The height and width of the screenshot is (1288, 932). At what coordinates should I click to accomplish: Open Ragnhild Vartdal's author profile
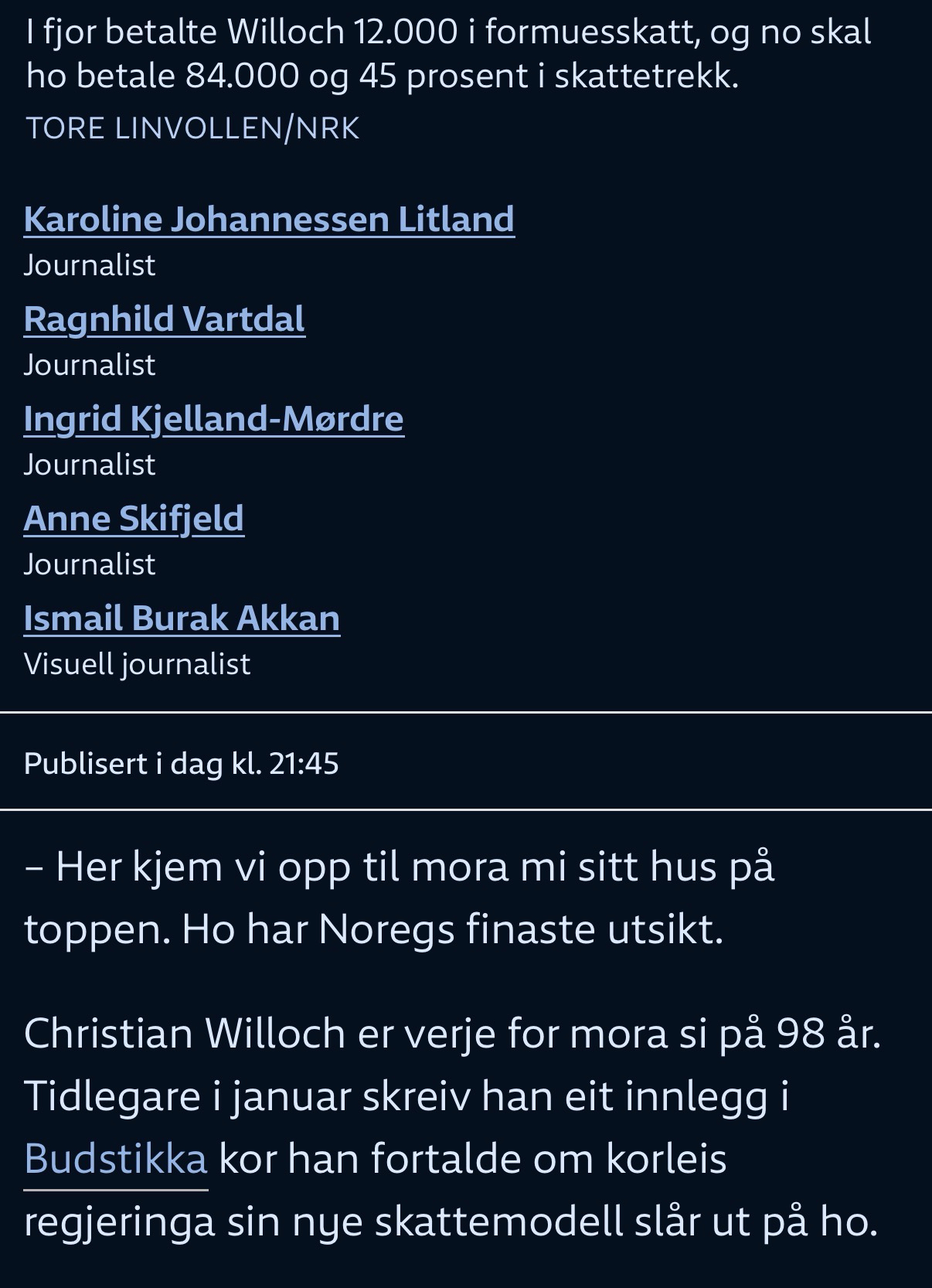(164, 319)
